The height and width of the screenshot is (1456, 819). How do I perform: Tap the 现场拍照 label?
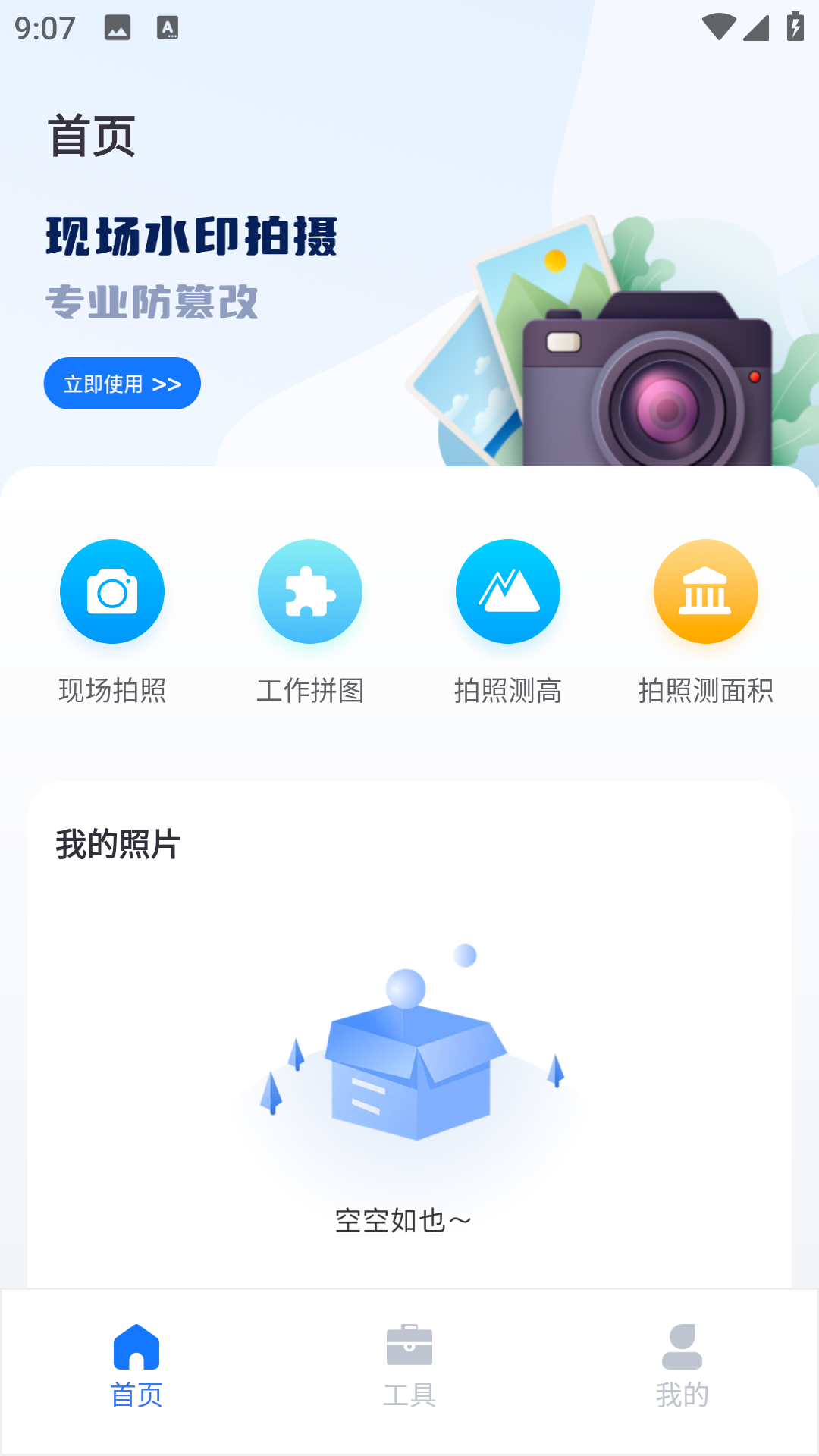(x=112, y=692)
